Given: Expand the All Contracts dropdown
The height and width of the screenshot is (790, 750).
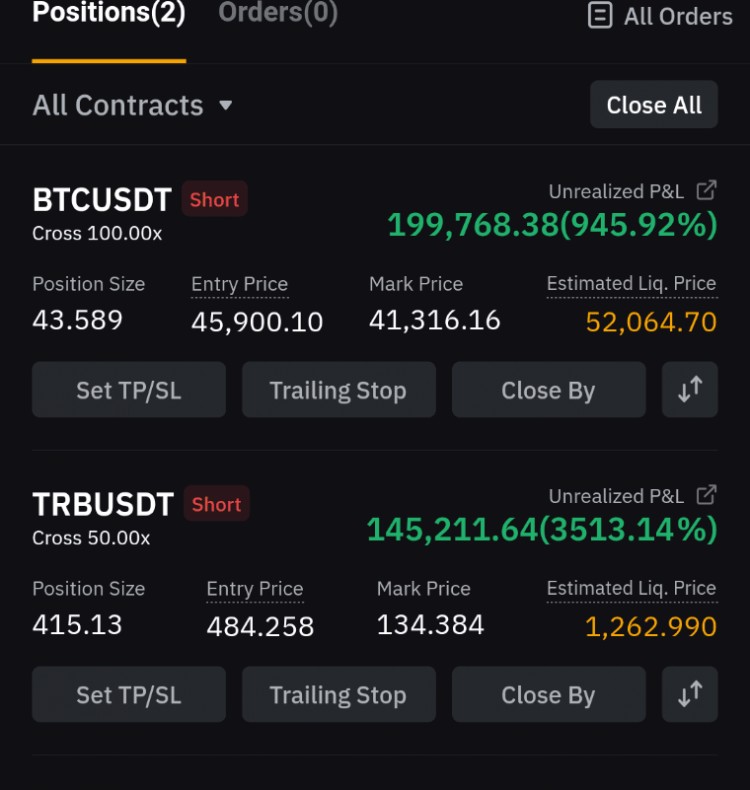Looking at the screenshot, I should pos(132,105).
